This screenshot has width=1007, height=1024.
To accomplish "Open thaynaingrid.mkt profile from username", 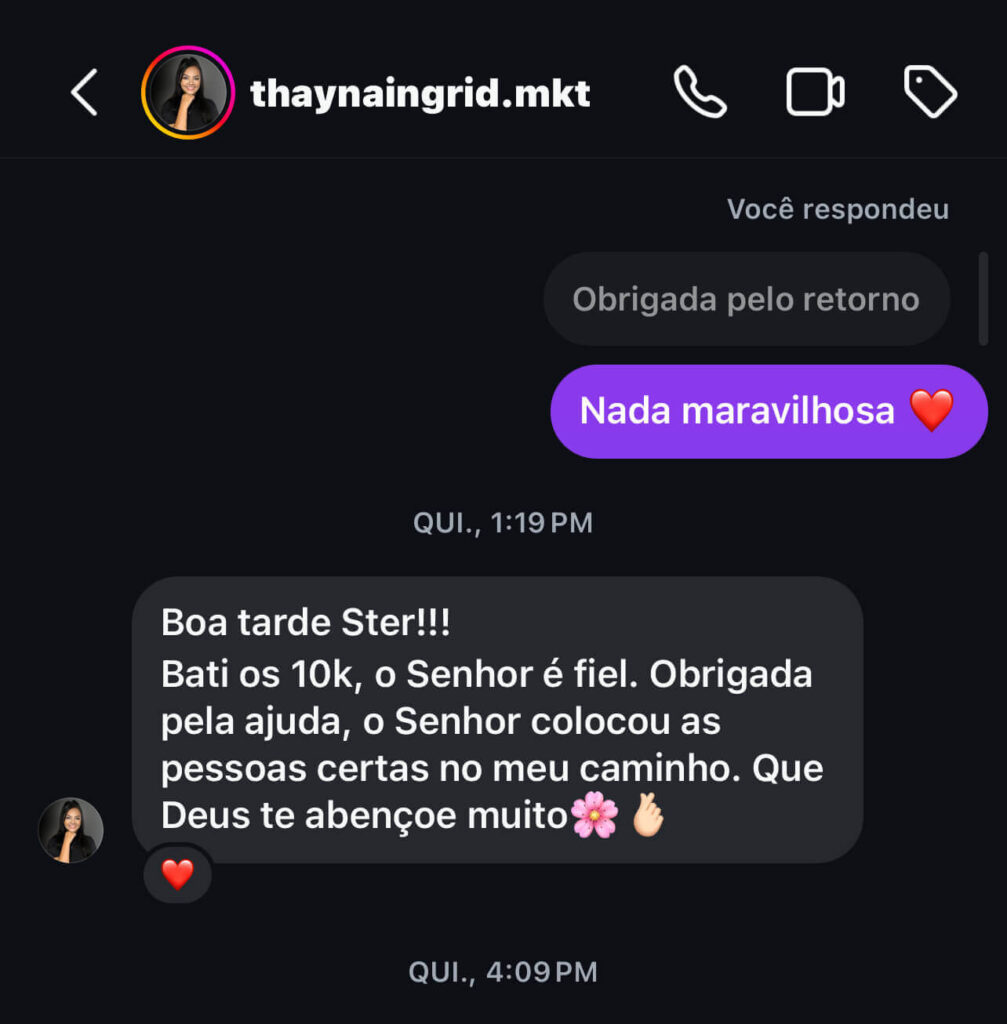I will tap(420, 93).
